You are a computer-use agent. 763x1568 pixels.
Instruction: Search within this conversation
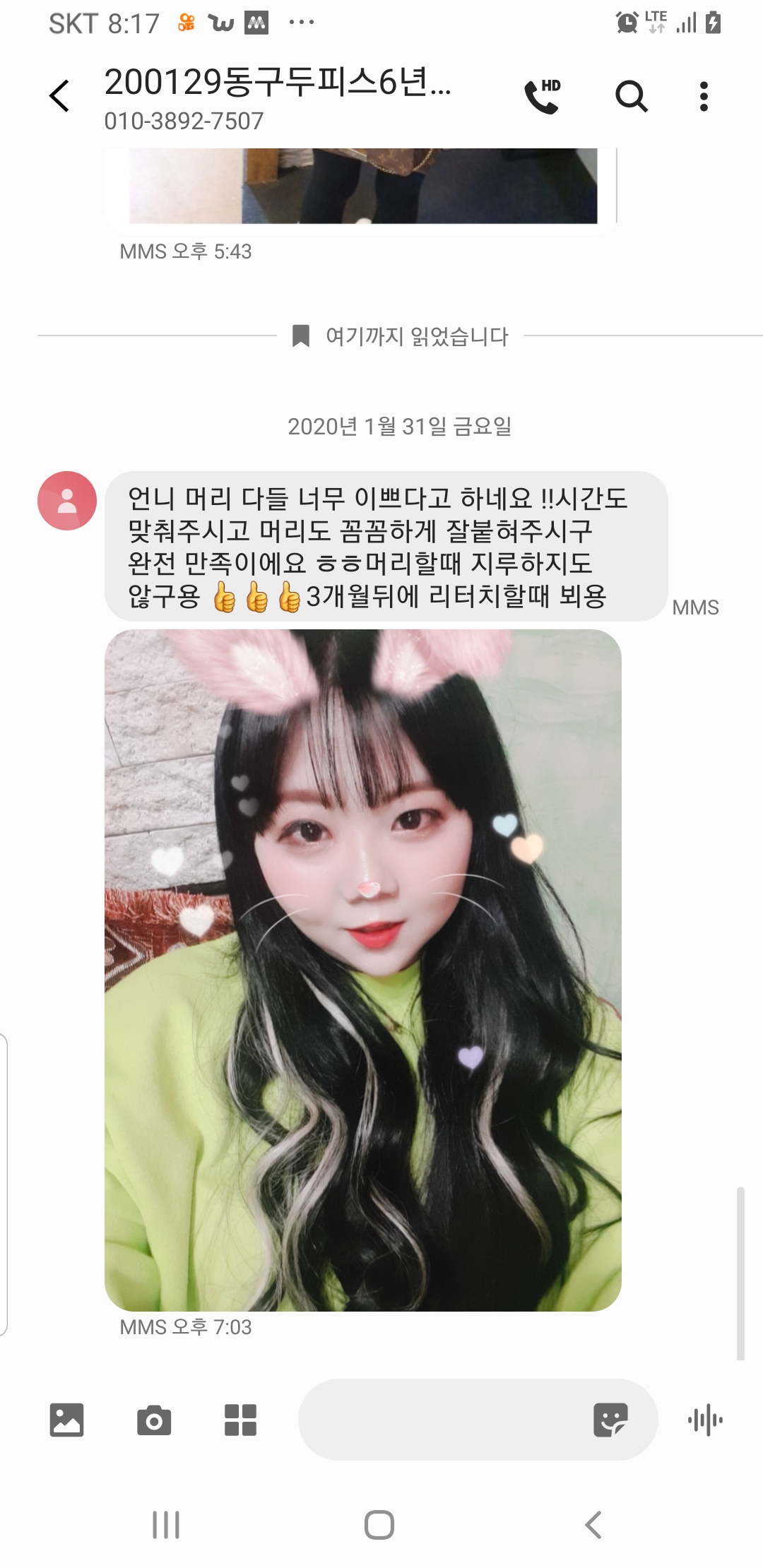point(631,96)
